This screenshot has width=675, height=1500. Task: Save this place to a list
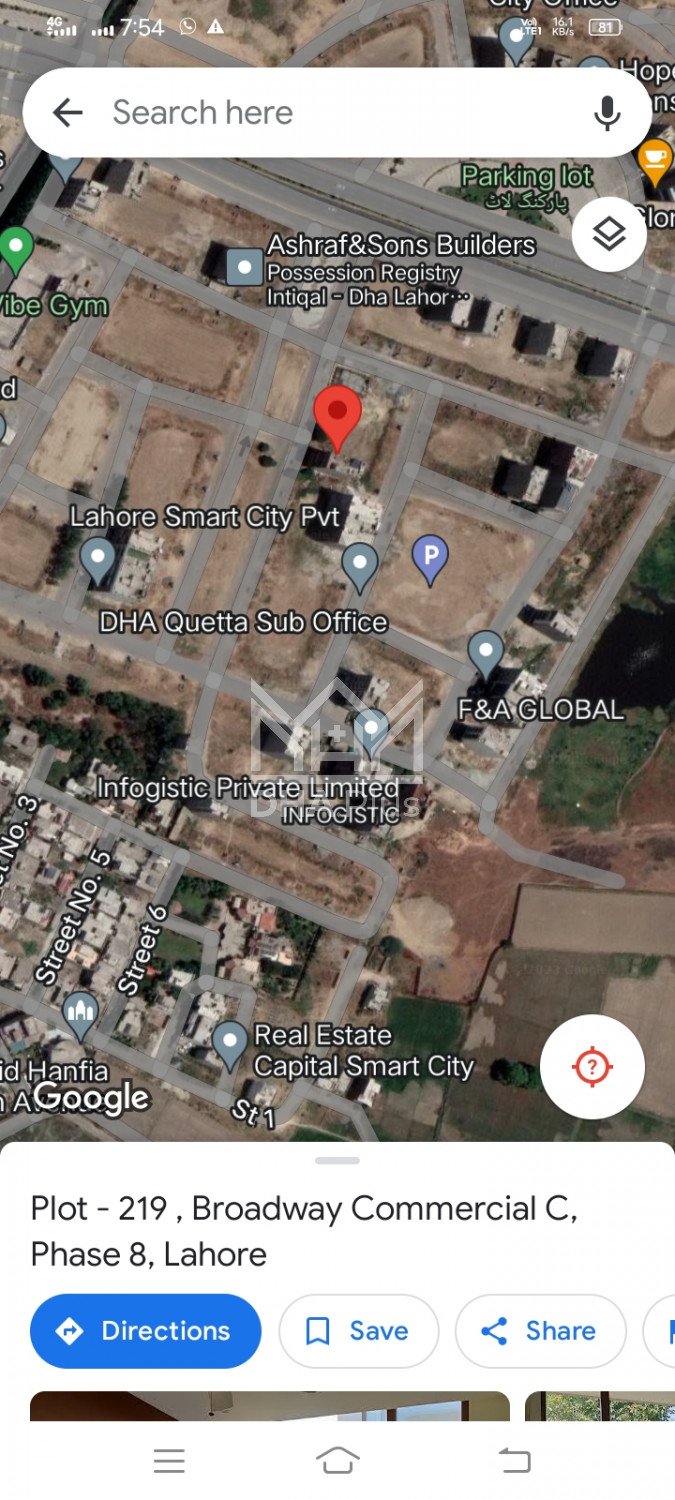pos(358,1331)
